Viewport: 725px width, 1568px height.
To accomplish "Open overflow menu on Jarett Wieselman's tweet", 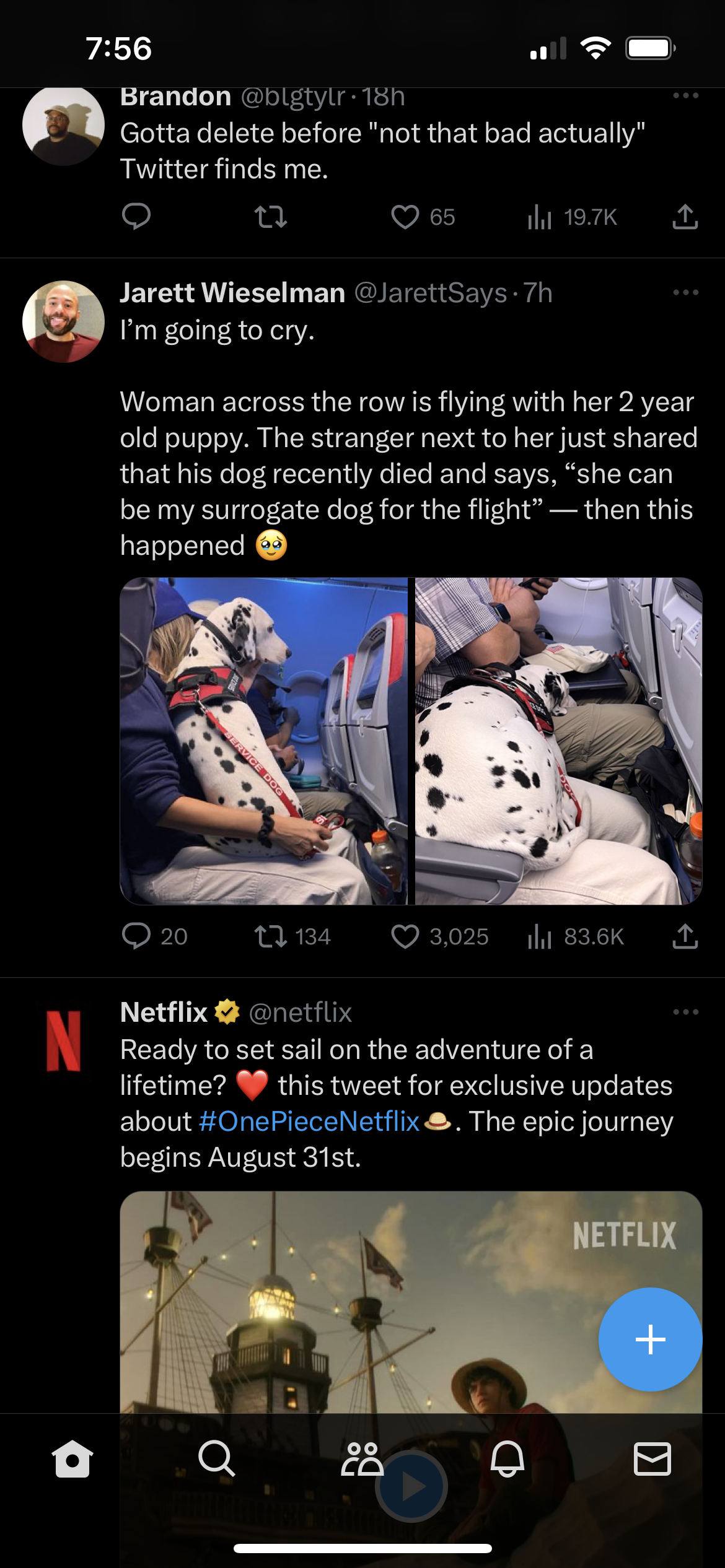I will (685, 292).
